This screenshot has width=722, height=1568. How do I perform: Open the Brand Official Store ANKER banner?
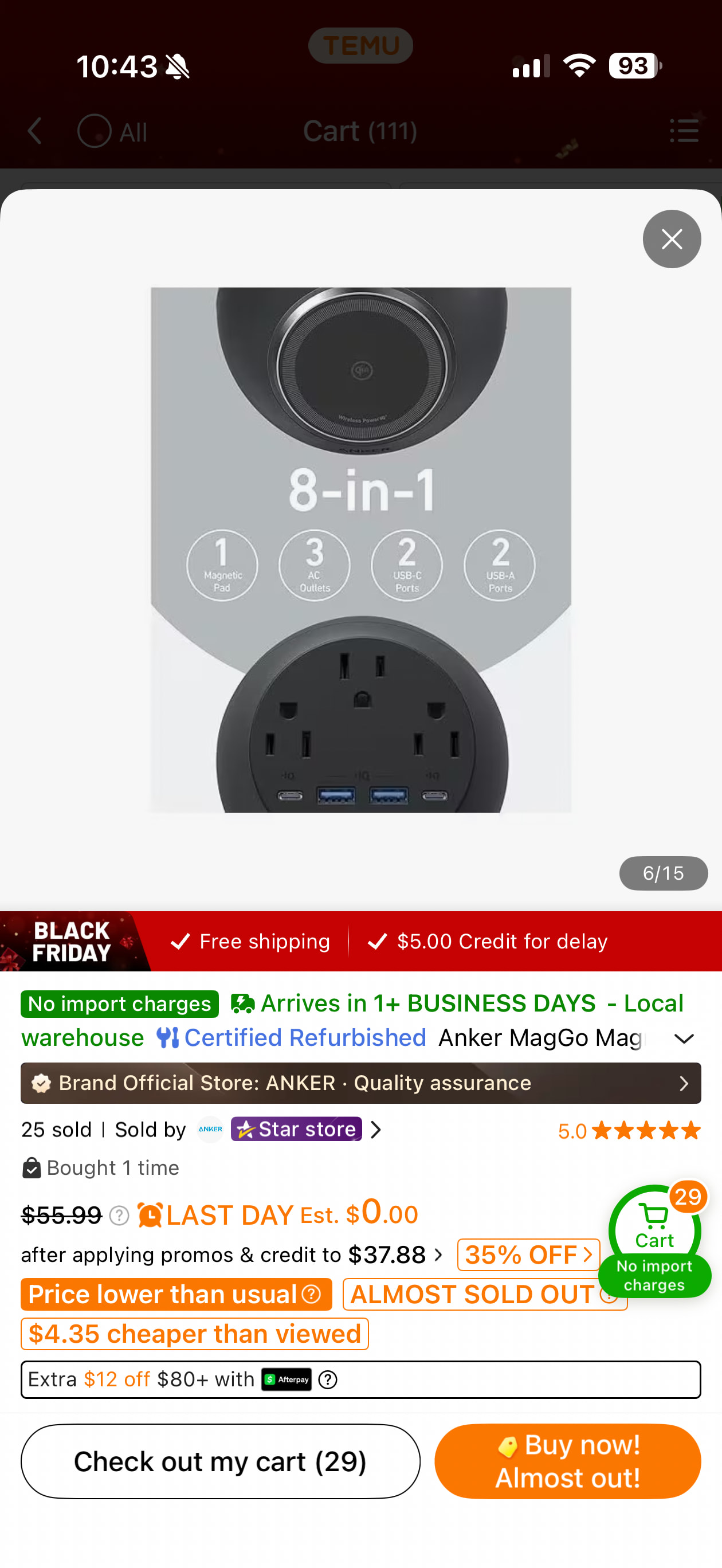click(360, 1084)
